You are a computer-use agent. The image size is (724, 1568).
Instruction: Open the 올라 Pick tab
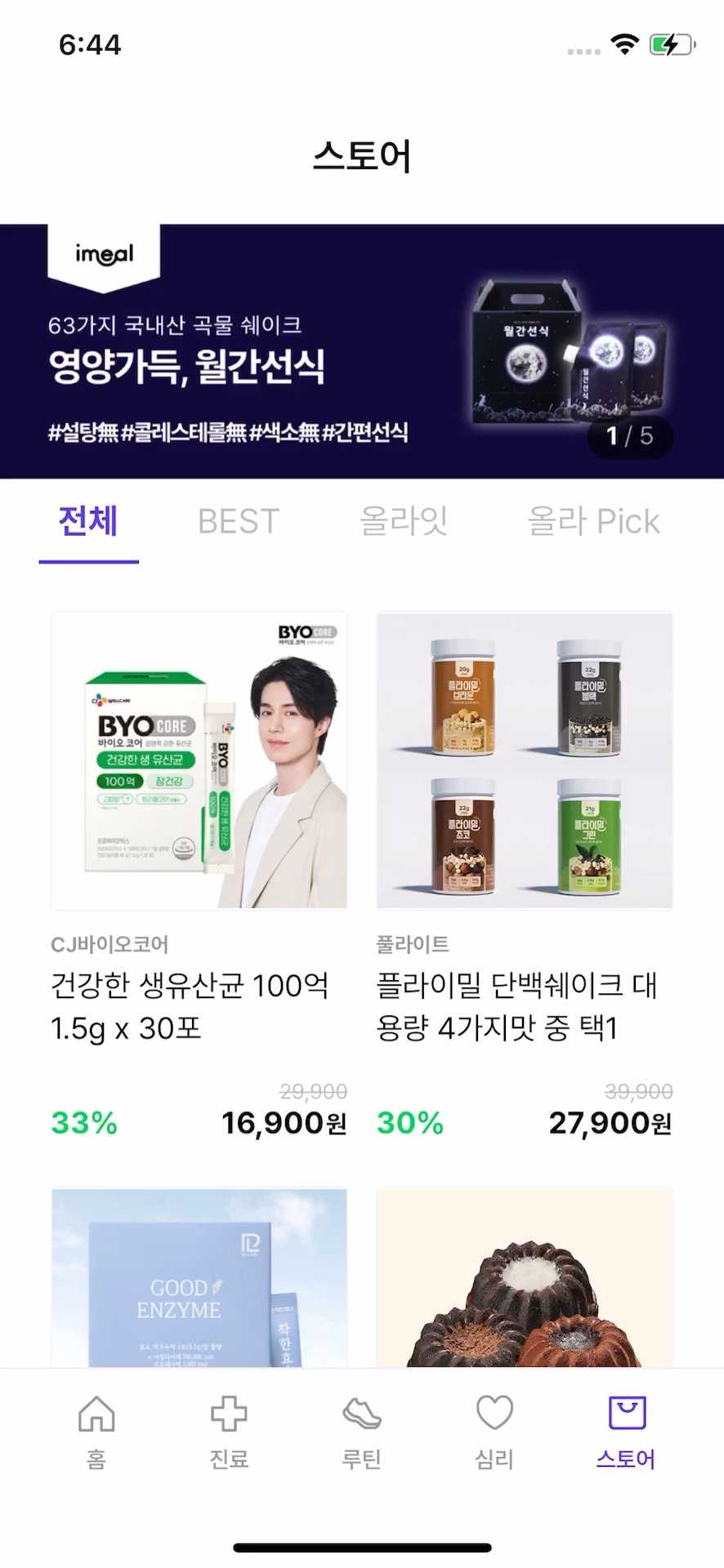coord(595,521)
